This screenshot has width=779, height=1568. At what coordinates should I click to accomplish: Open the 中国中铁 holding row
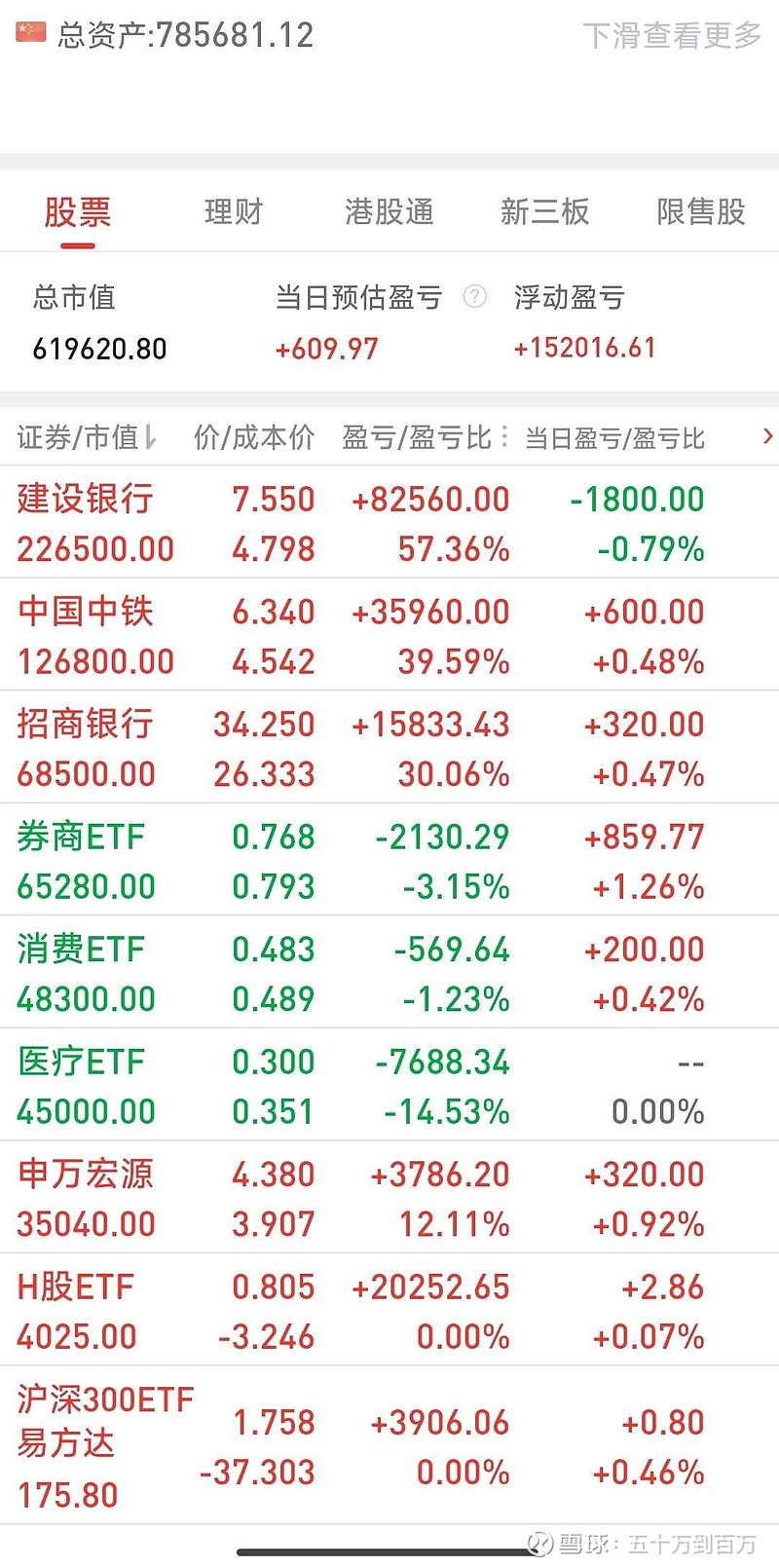point(389,636)
